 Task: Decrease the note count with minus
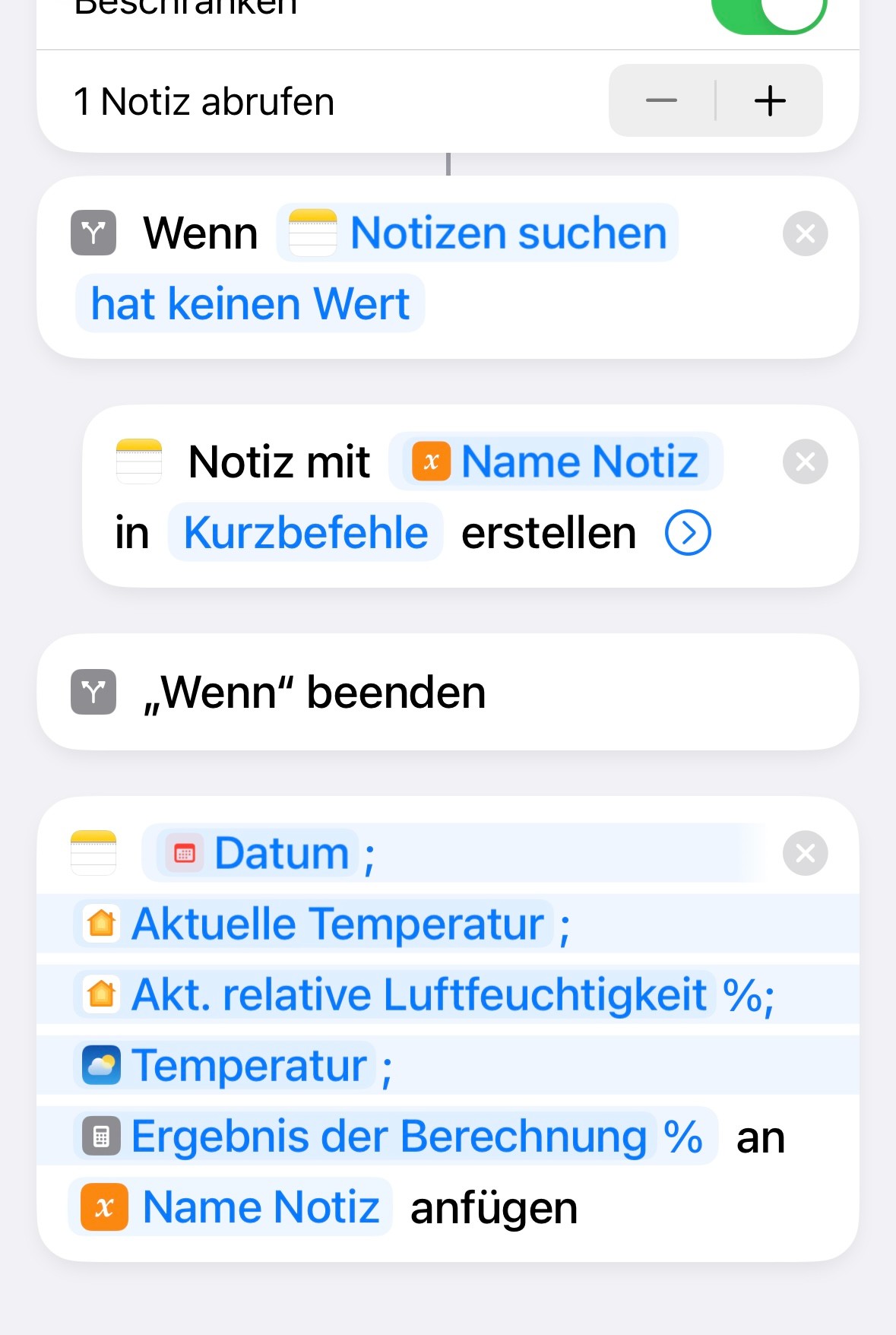tap(661, 101)
